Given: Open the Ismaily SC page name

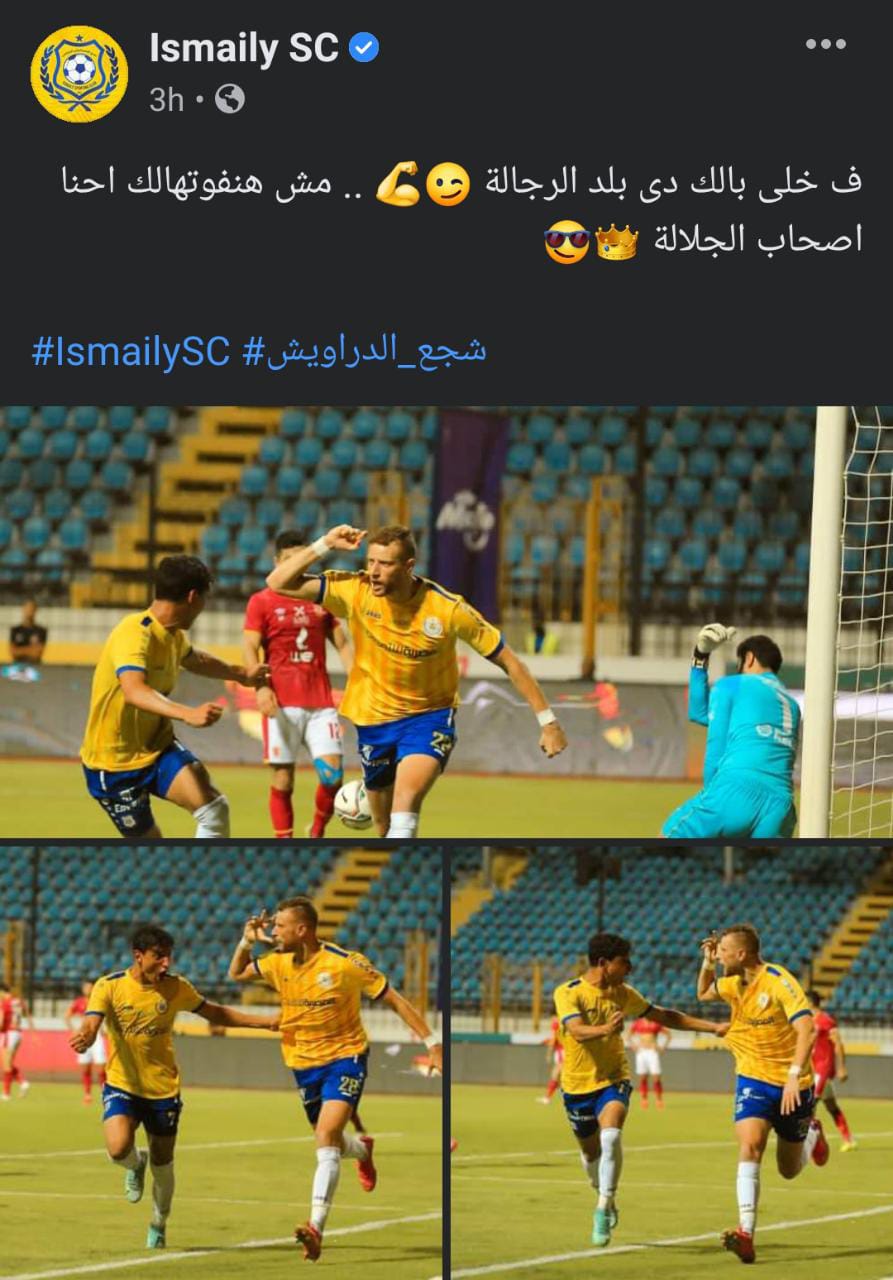Looking at the screenshot, I should click(244, 48).
